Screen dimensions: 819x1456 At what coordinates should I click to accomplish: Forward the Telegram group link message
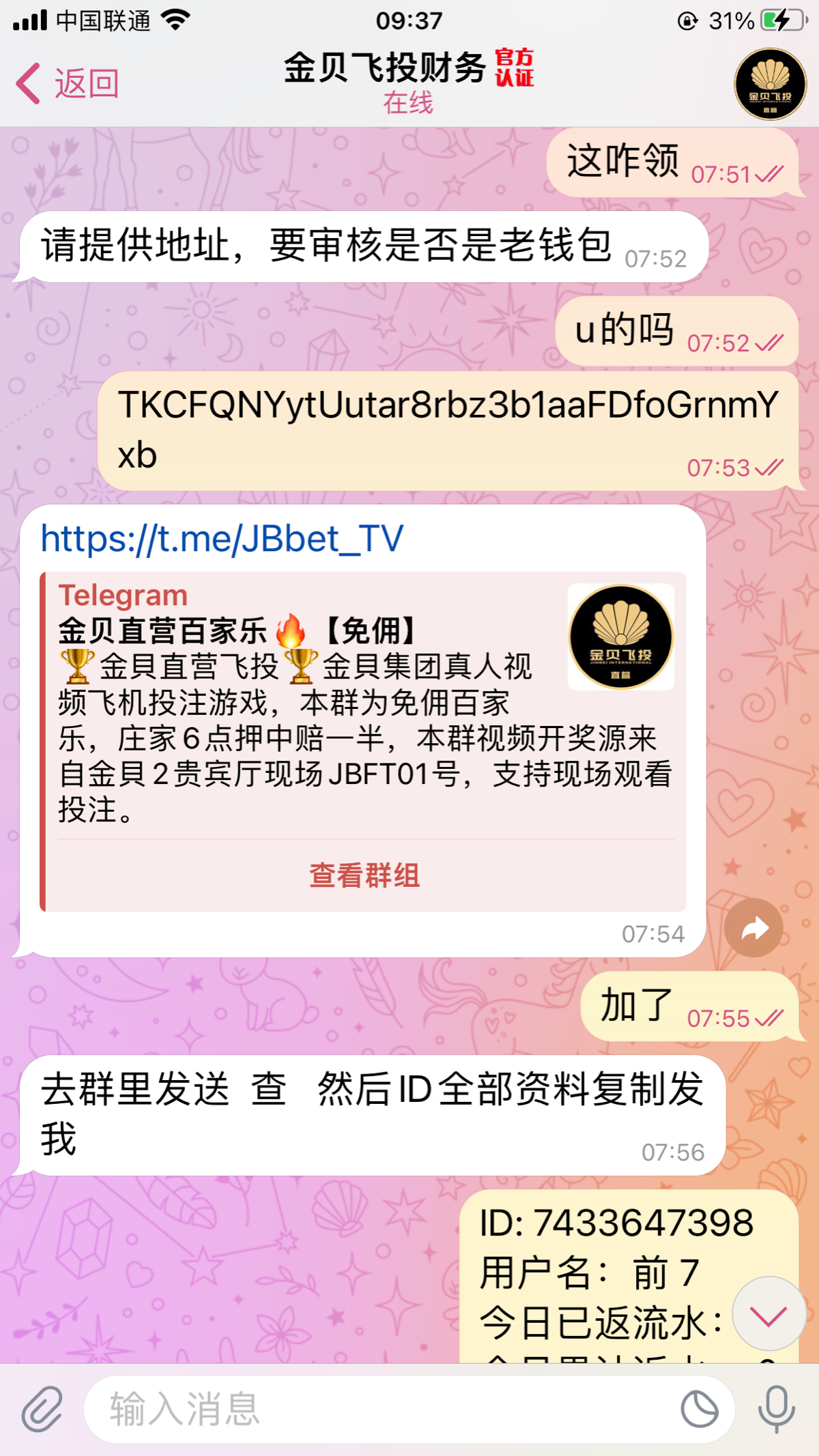[x=753, y=928]
